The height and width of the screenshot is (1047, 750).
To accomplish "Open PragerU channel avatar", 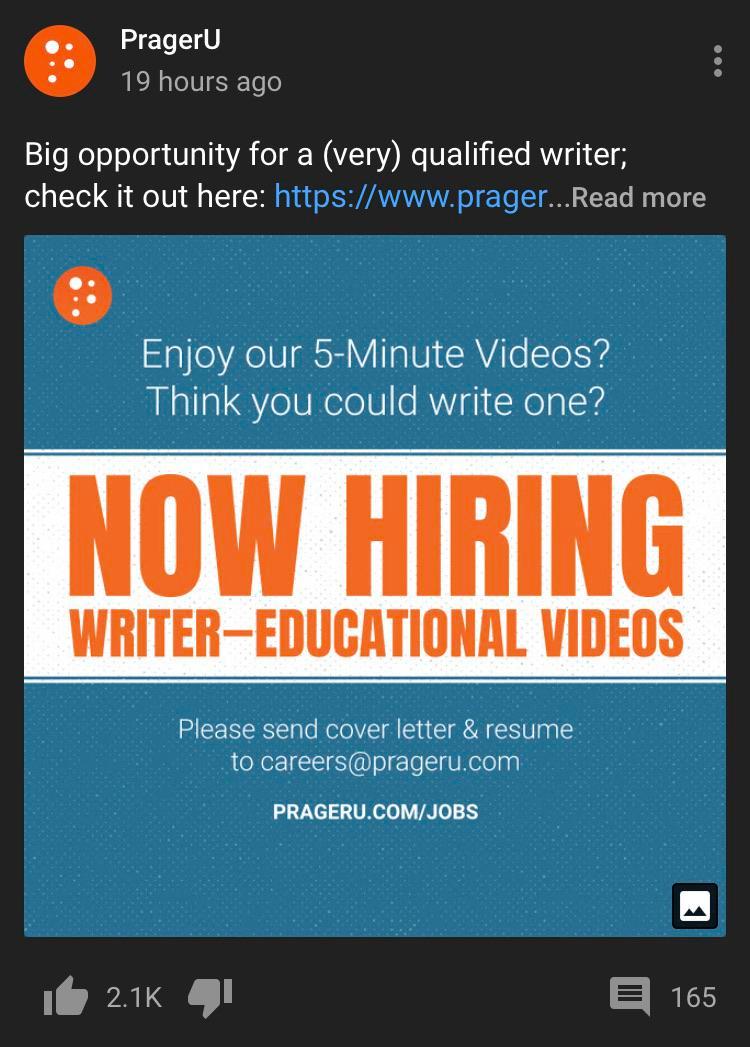I will click(x=60, y=61).
